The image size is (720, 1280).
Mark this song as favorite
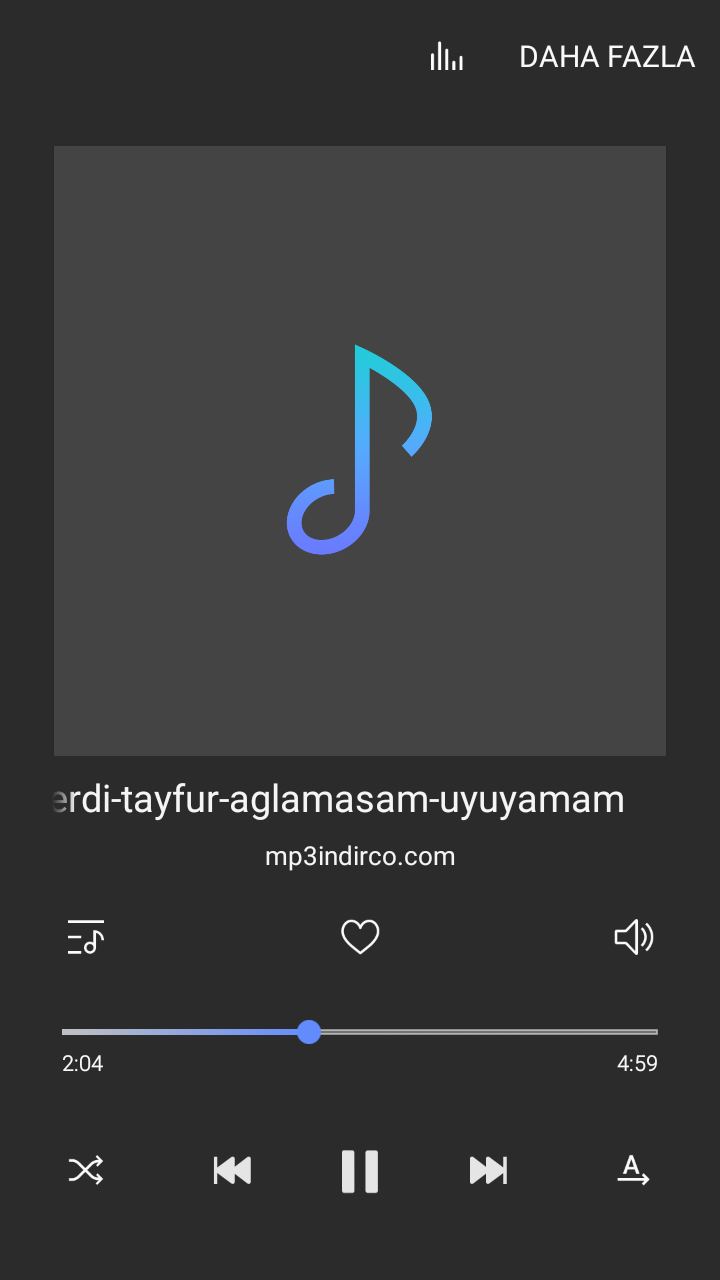click(360, 937)
